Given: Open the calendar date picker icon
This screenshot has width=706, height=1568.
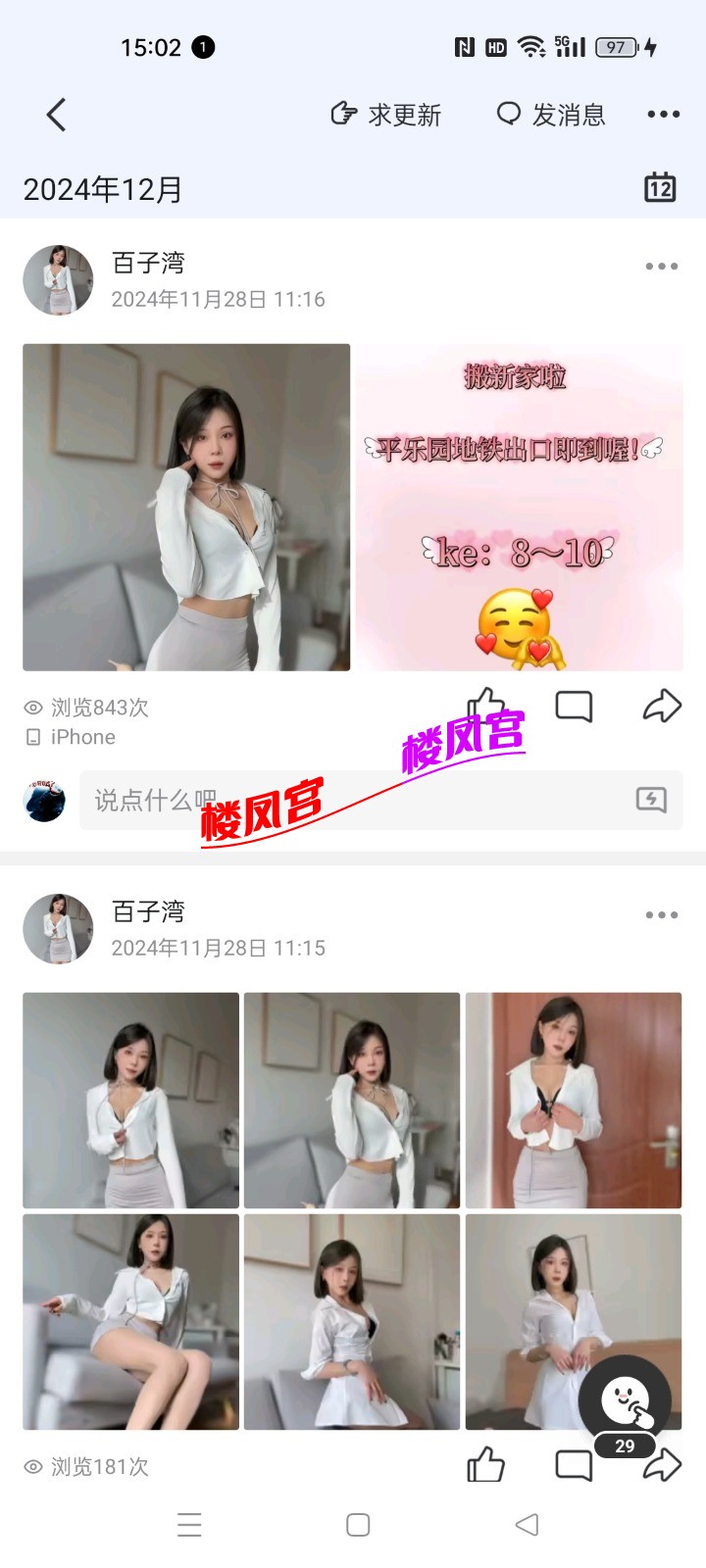Looking at the screenshot, I should 660,187.
